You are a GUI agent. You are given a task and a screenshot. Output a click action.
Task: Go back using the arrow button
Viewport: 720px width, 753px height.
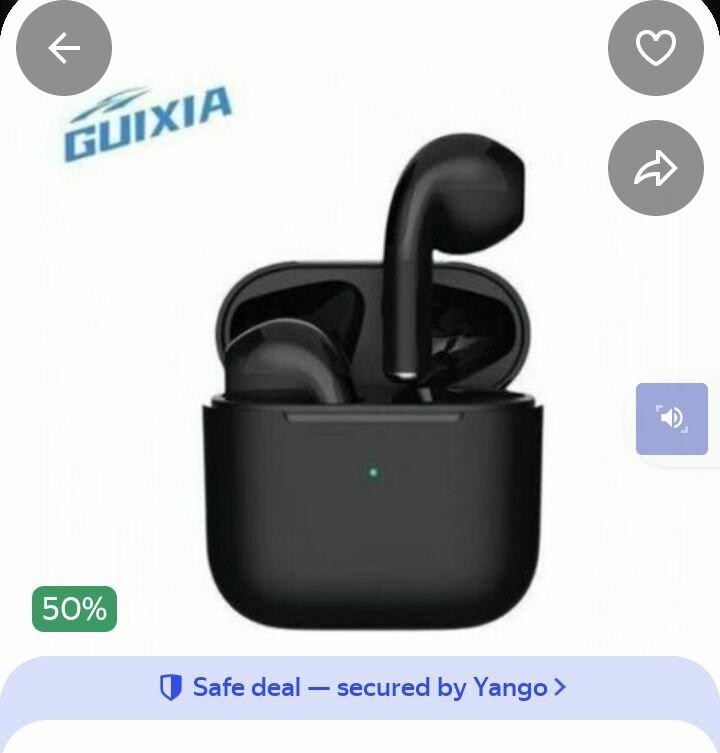tap(64, 48)
